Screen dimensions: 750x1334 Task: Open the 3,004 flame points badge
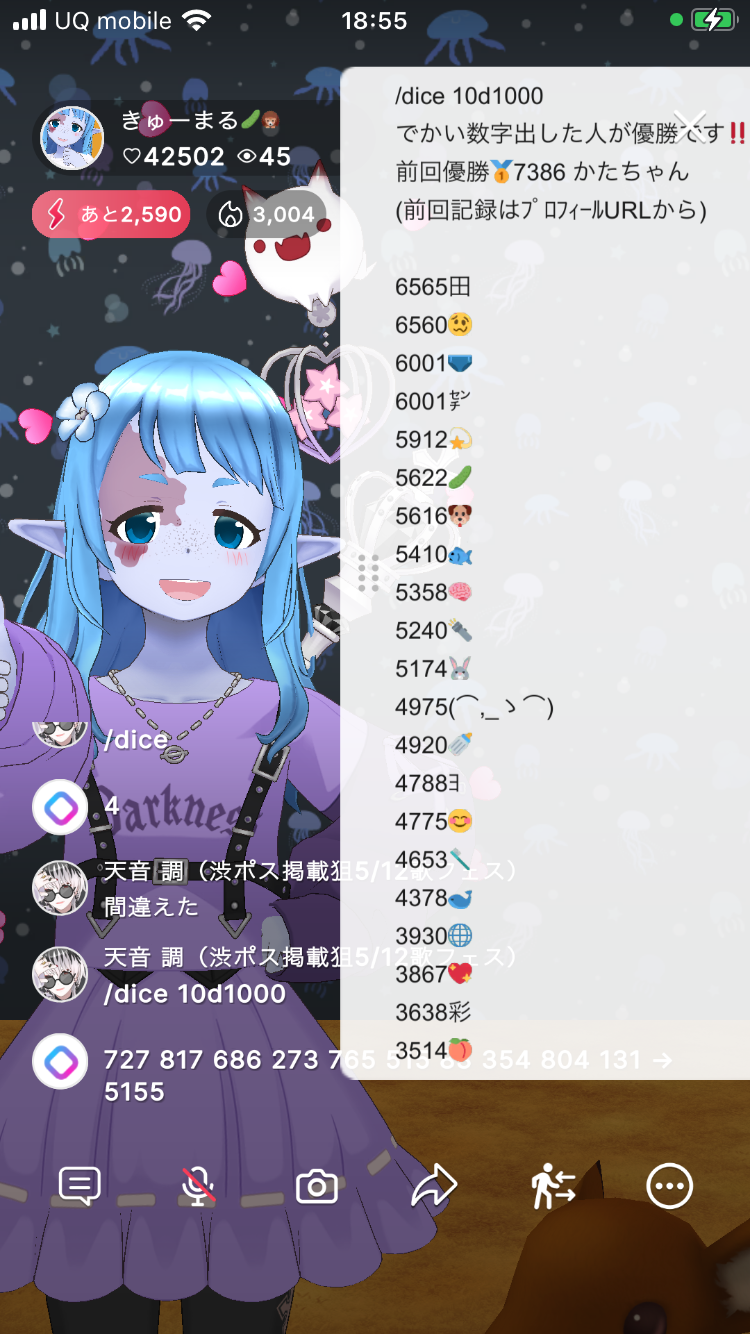click(x=266, y=214)
